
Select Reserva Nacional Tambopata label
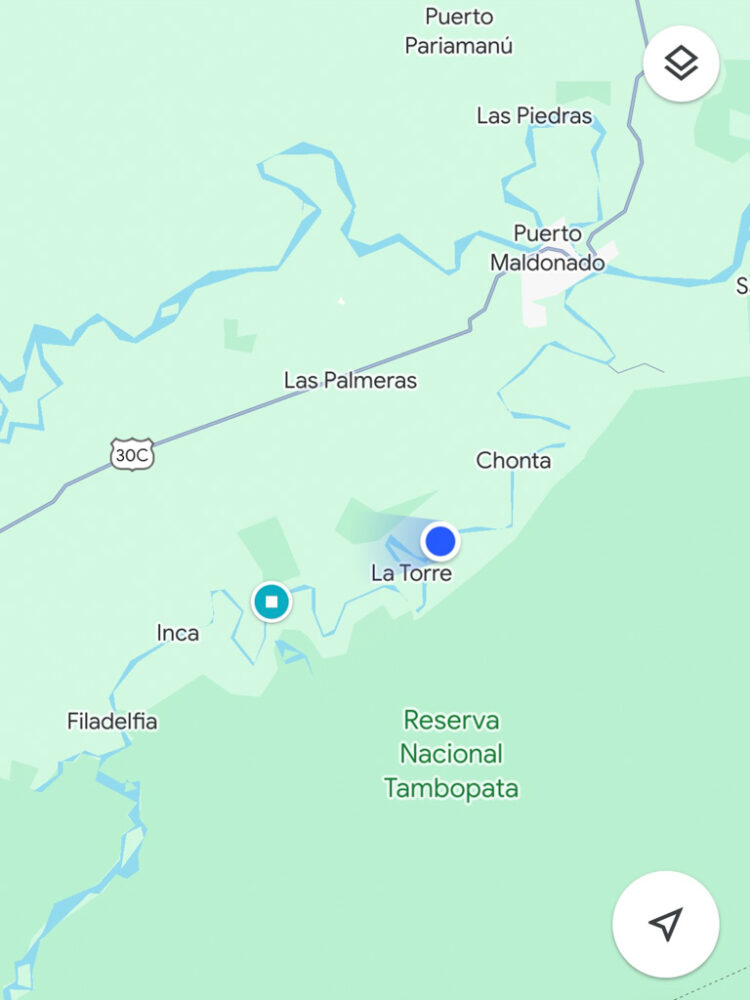pyautogui.click(x=451, y=754)
